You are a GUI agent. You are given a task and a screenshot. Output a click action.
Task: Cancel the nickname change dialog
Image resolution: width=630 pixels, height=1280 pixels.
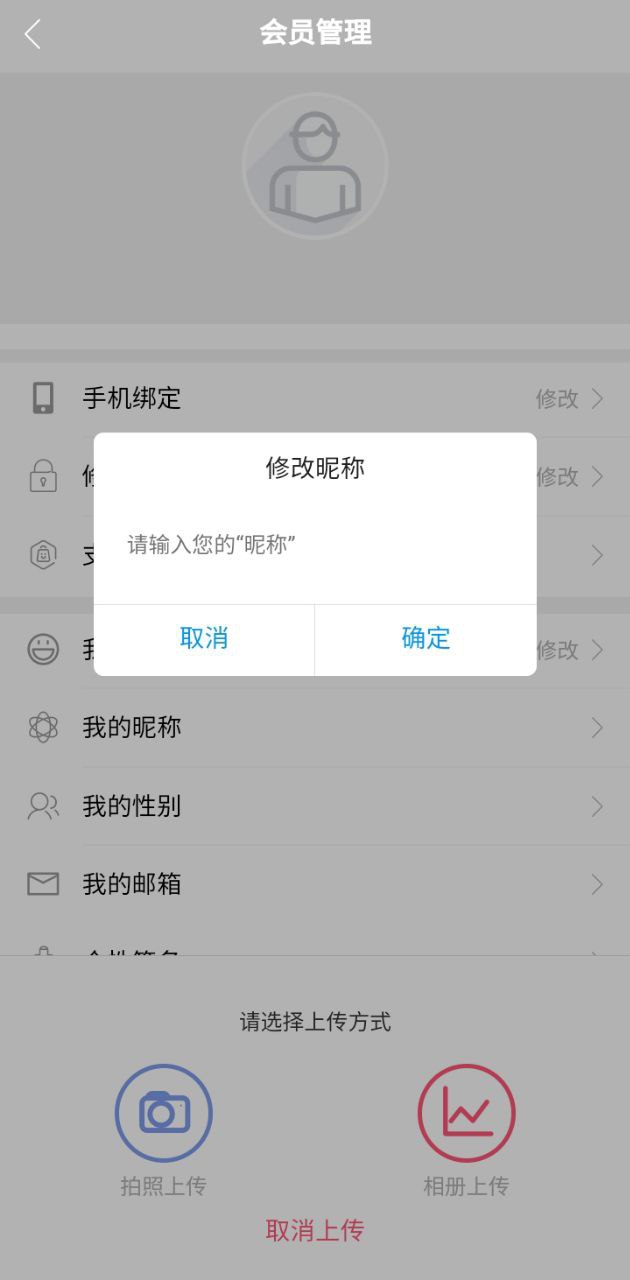(x=204, y=639)
